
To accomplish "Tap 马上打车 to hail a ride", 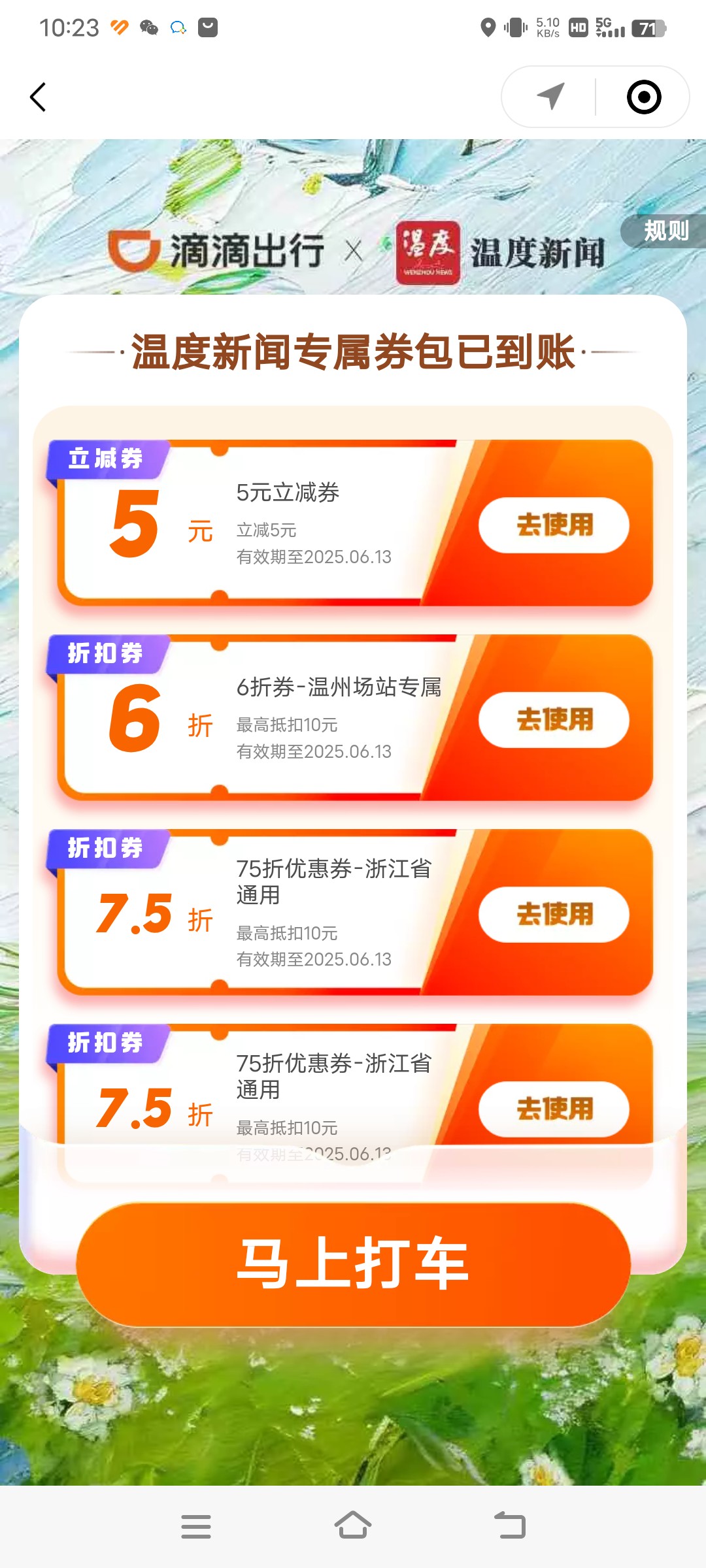I will click(x=353, y=1264).
